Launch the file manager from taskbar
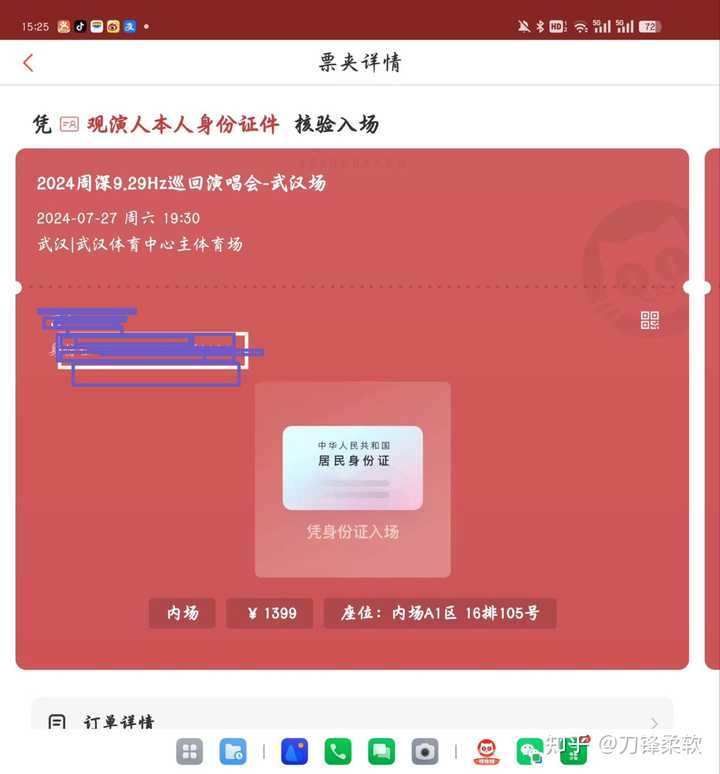The image size is (720, 774). 233,751
